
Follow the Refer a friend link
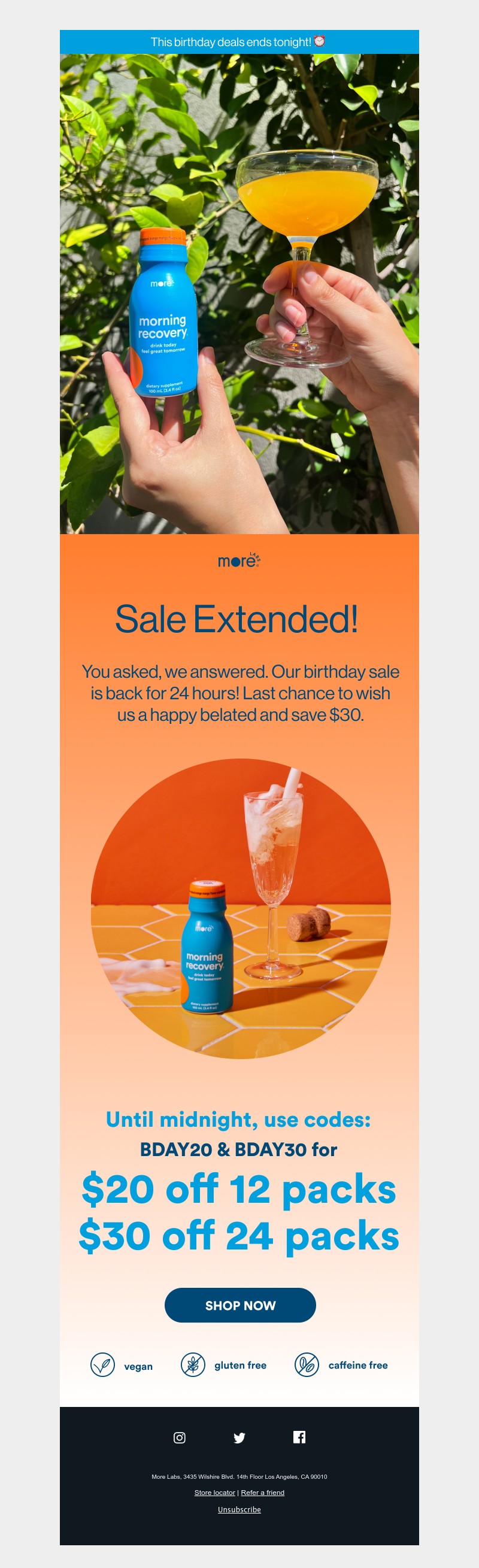click(262, 1492)
